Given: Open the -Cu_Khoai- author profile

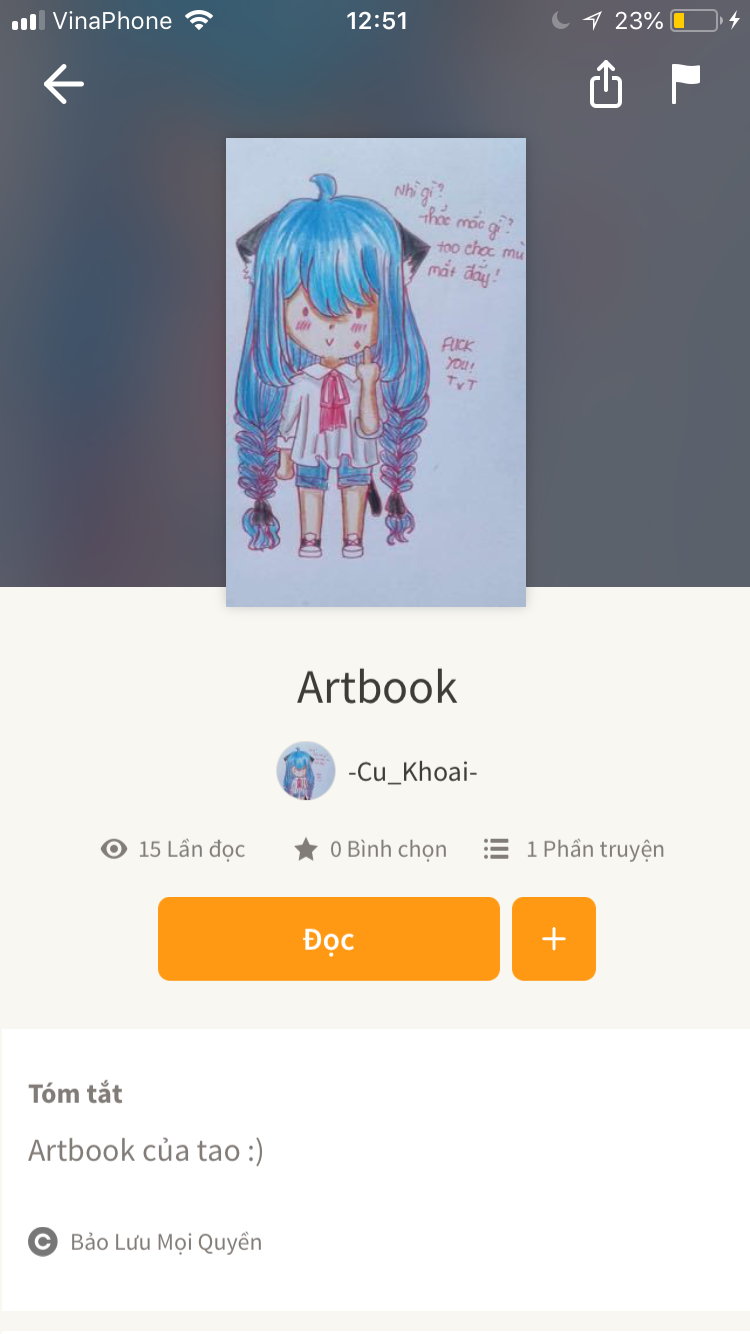Looking at the screenshot, I should (378, 771).
